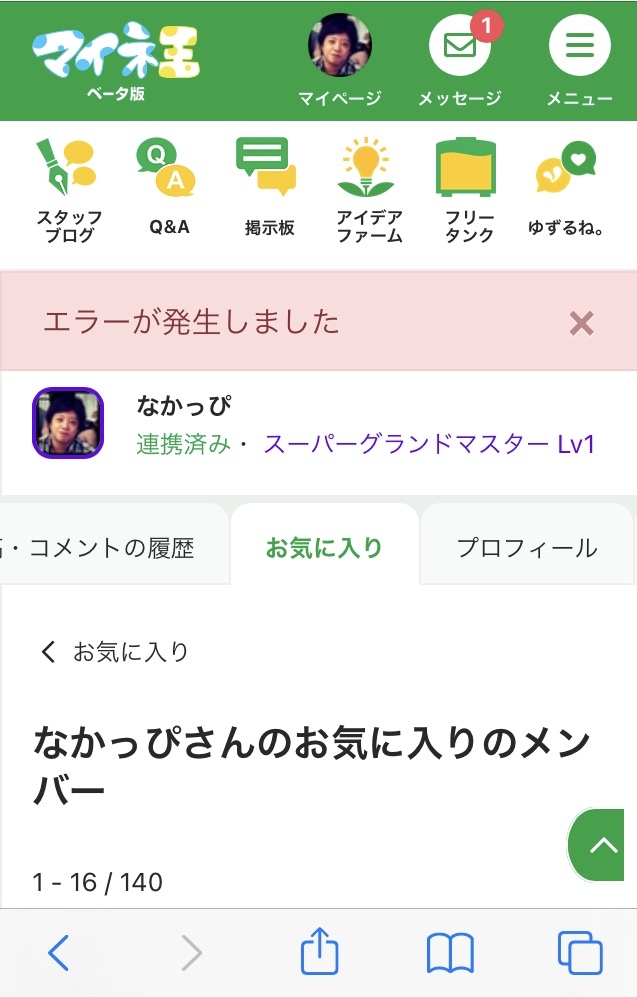Open the メニュー hamburger menu
Image resolution: width=637 pixels, height=997 pixels.
pos(579,61)
